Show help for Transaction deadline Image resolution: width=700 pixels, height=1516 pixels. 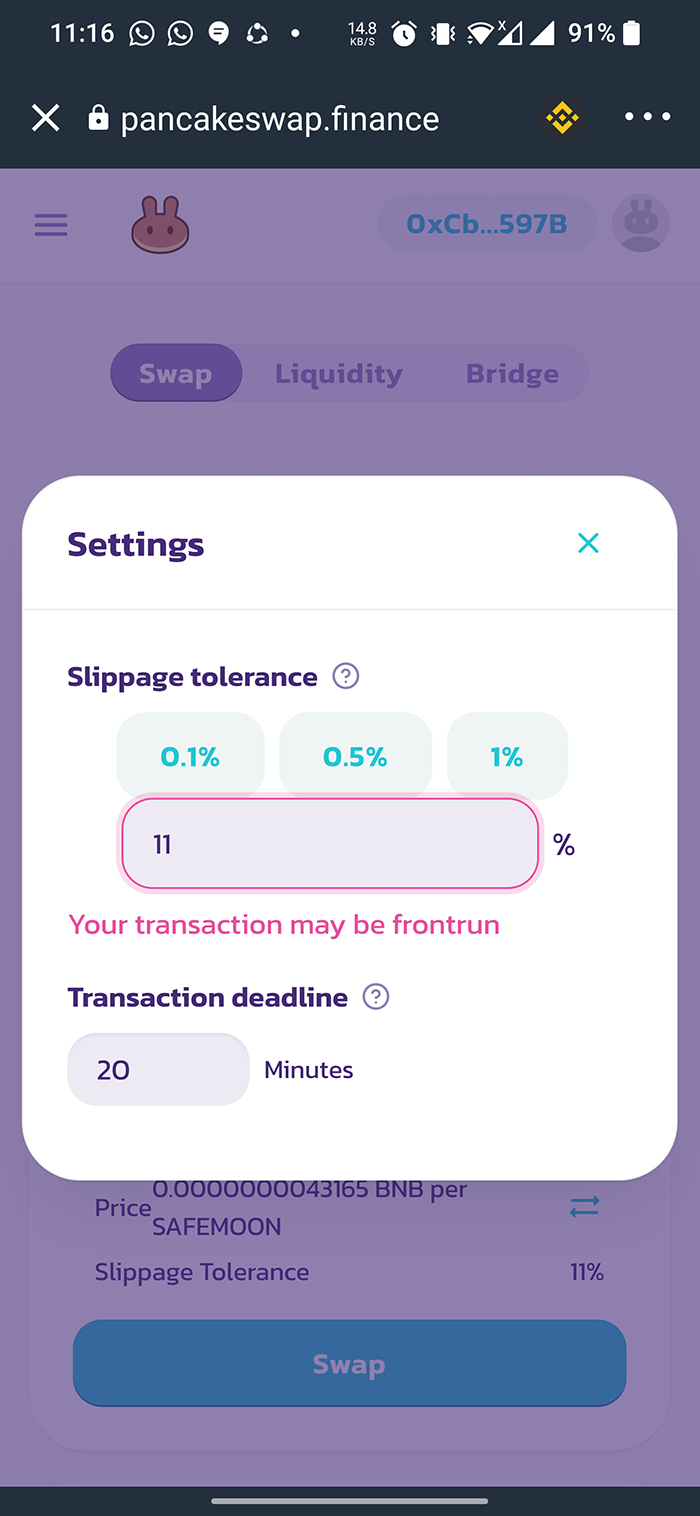click(x=376, y=997)
